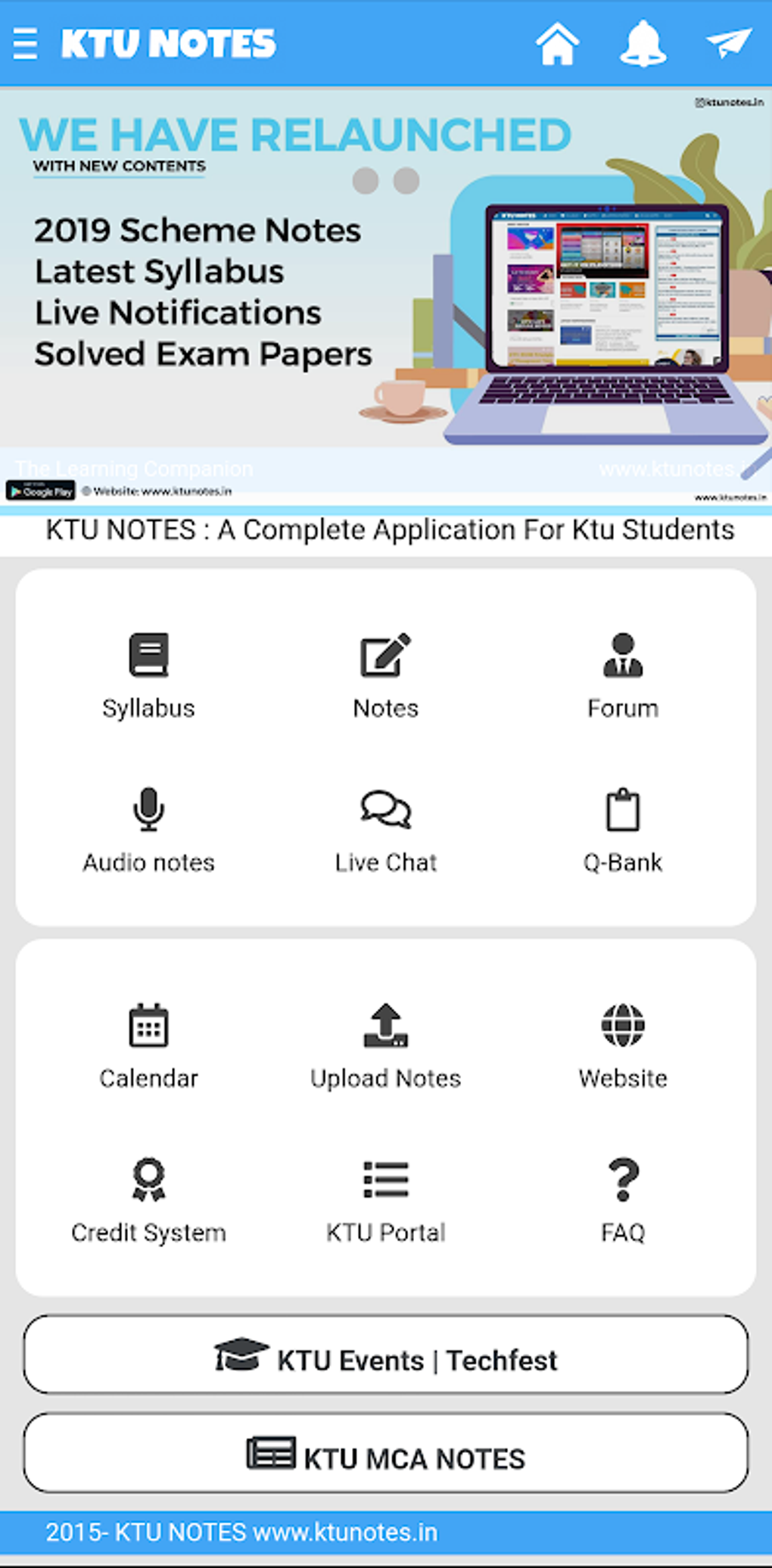
Task: Open the hamburger navigation menu
Action: pos(25,45)
